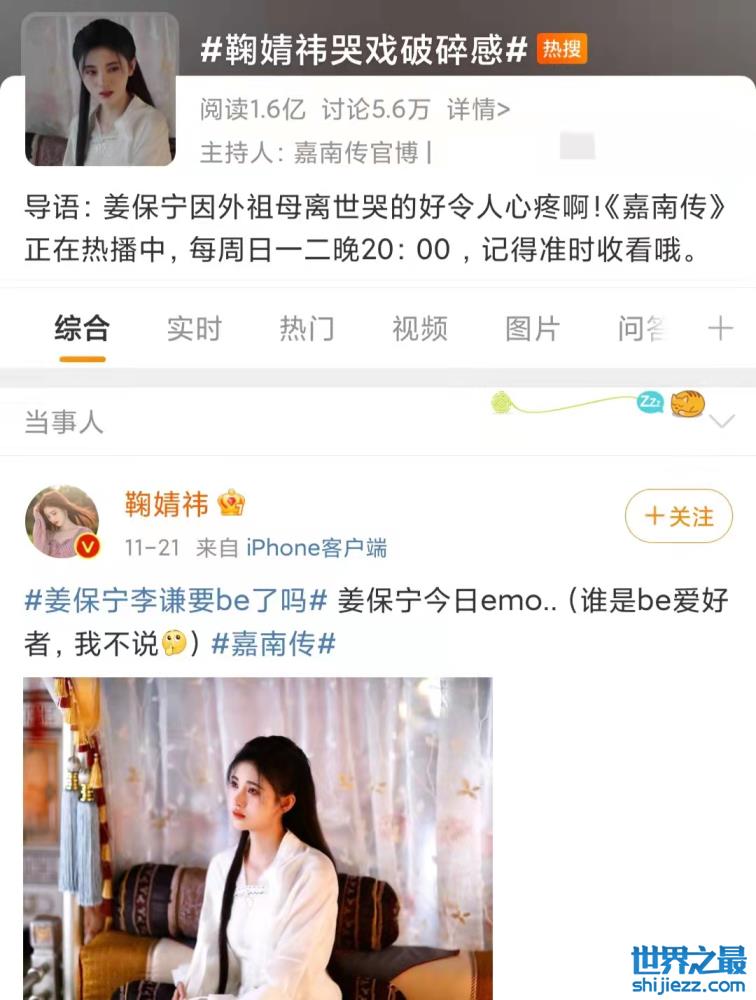Open the 图片 tab
This screenshot has height=1000, width=756.
pyautogui.click(x=532, y=328)
